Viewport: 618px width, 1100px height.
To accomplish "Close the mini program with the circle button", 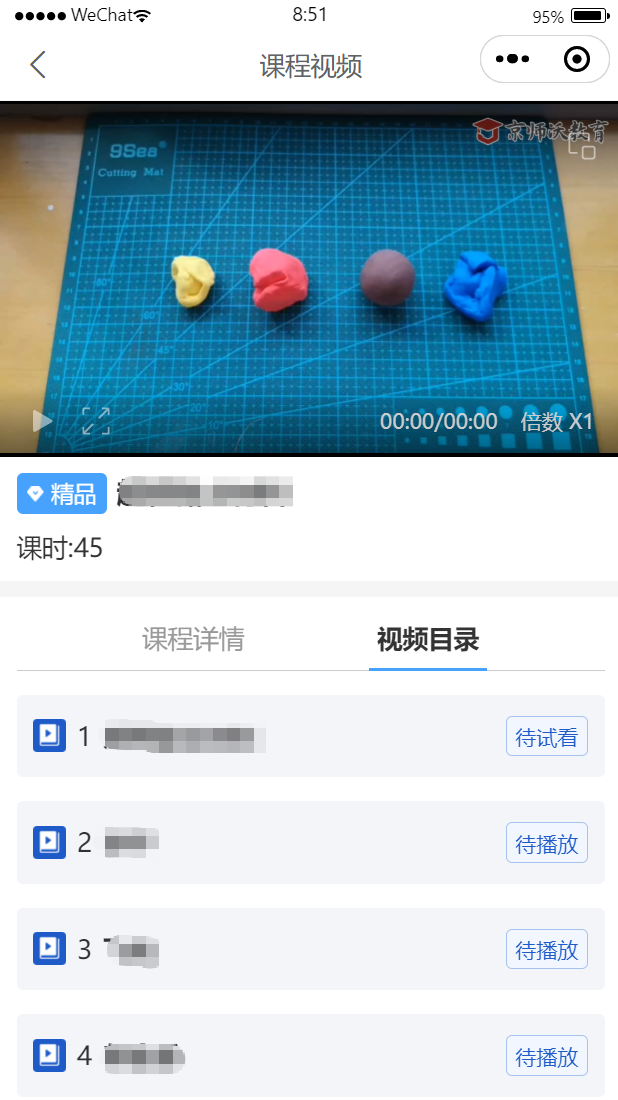I will coord(577,60).
